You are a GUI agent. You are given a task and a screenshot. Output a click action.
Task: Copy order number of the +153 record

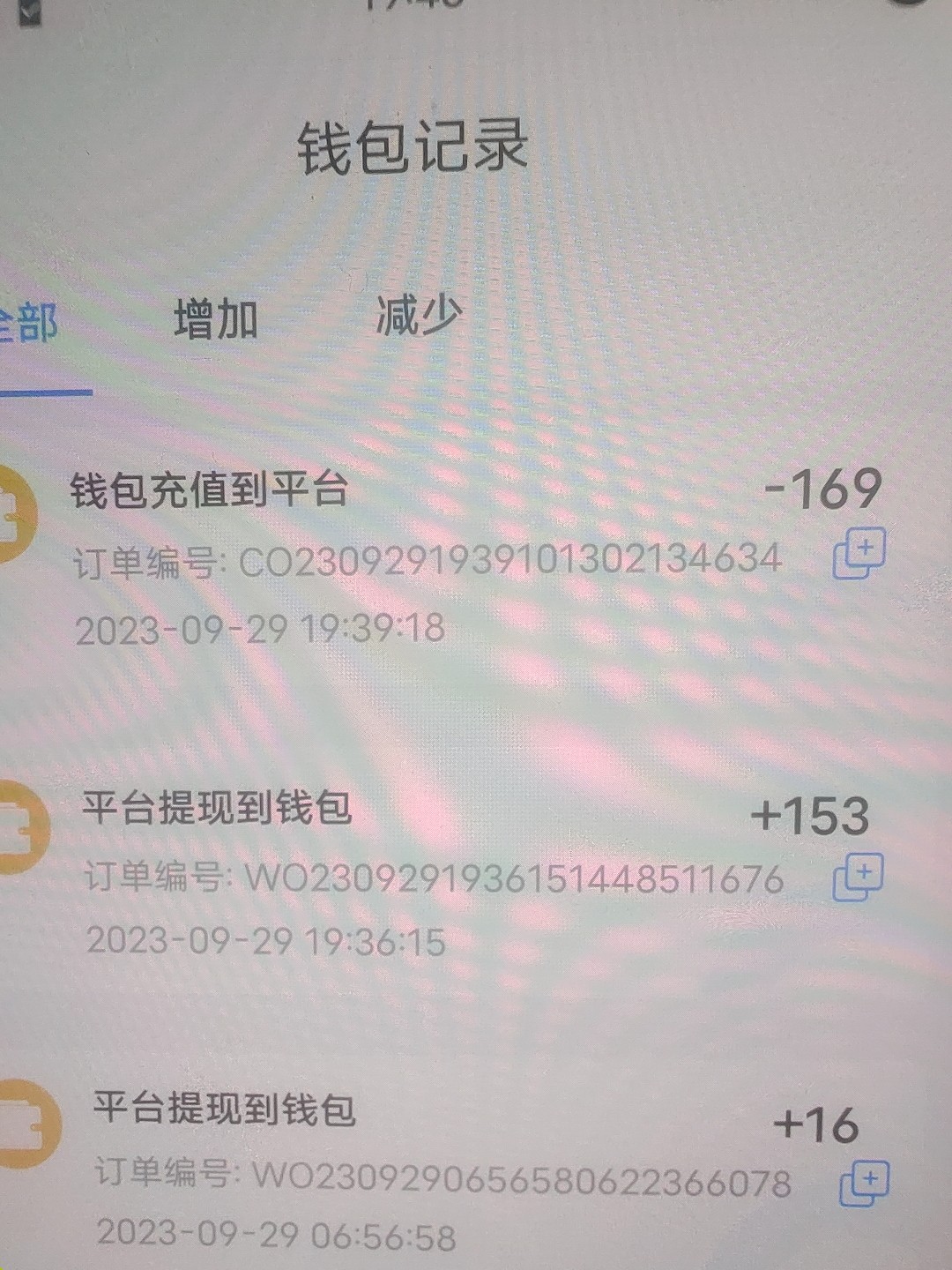point(858,878)
